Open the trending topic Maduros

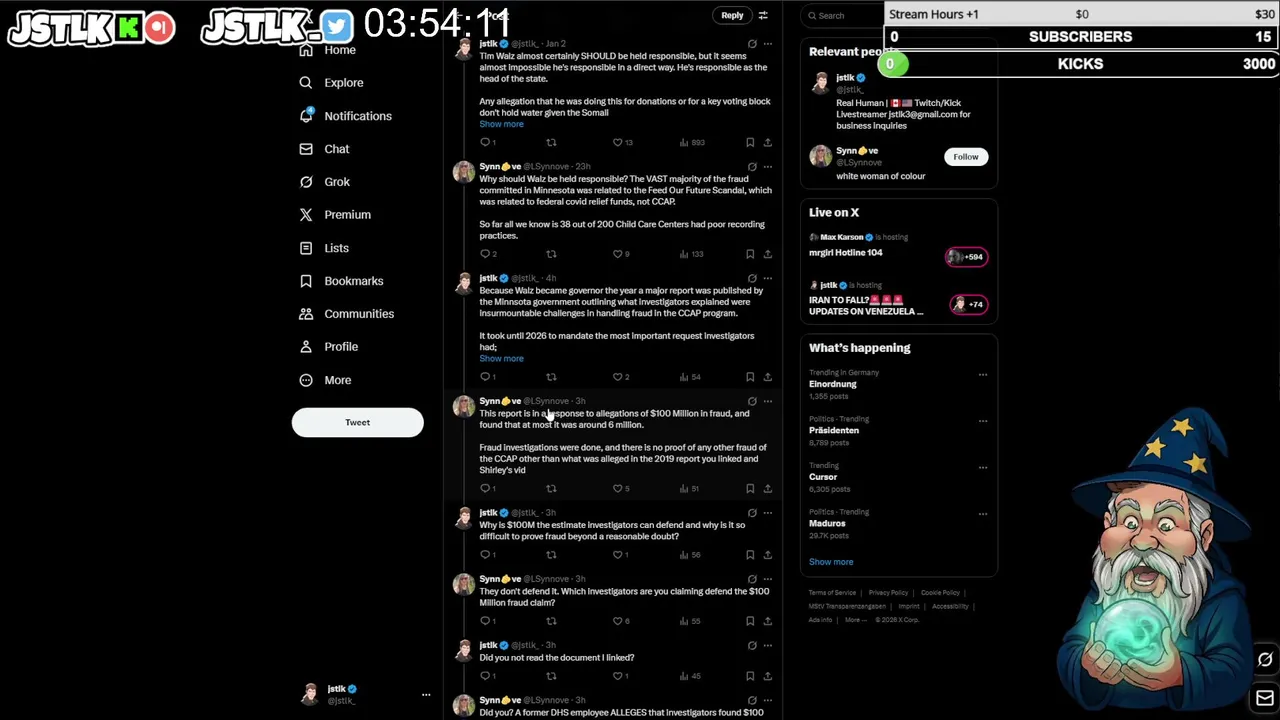(827, 523)
